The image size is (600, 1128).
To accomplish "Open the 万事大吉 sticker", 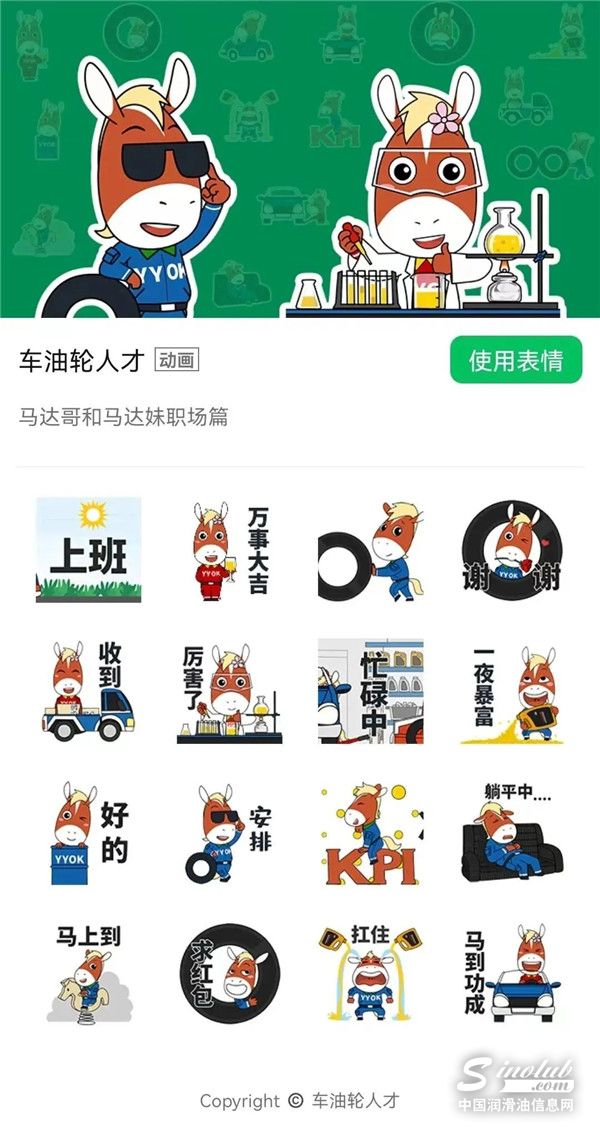I will [x=229, y=550].
